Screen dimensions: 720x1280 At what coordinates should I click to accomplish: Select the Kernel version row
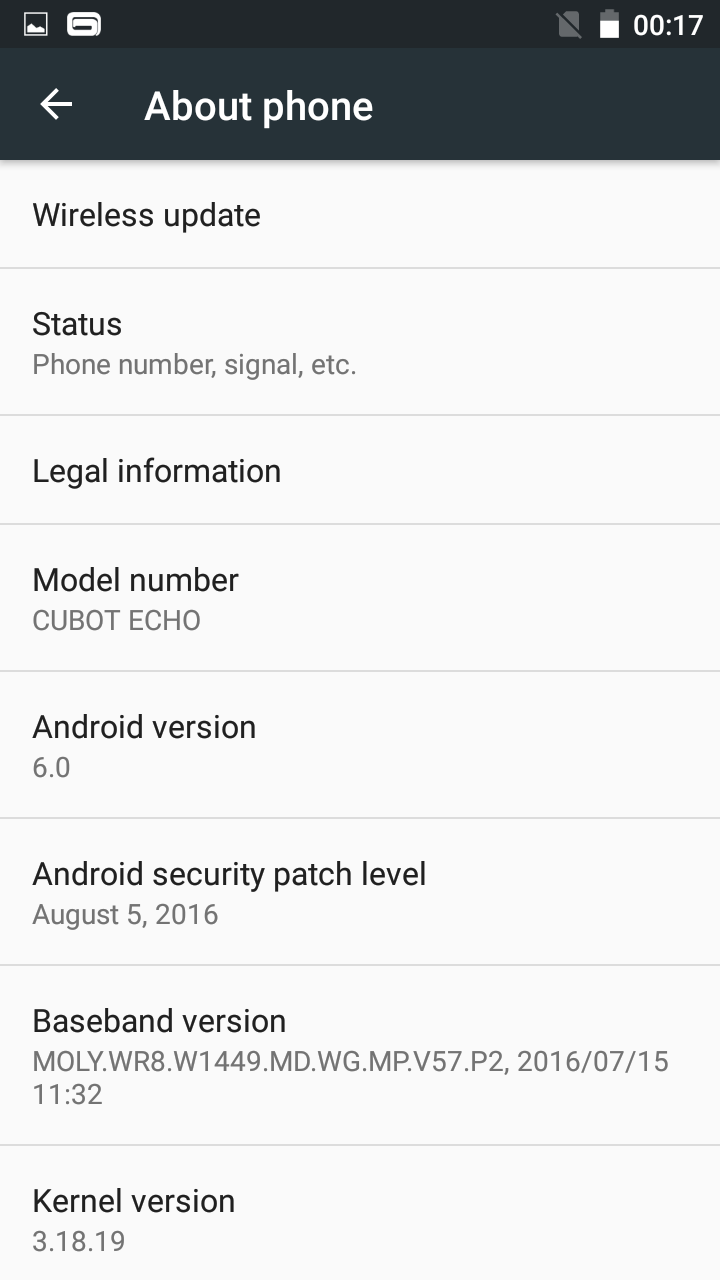[x=360, y=1219]
